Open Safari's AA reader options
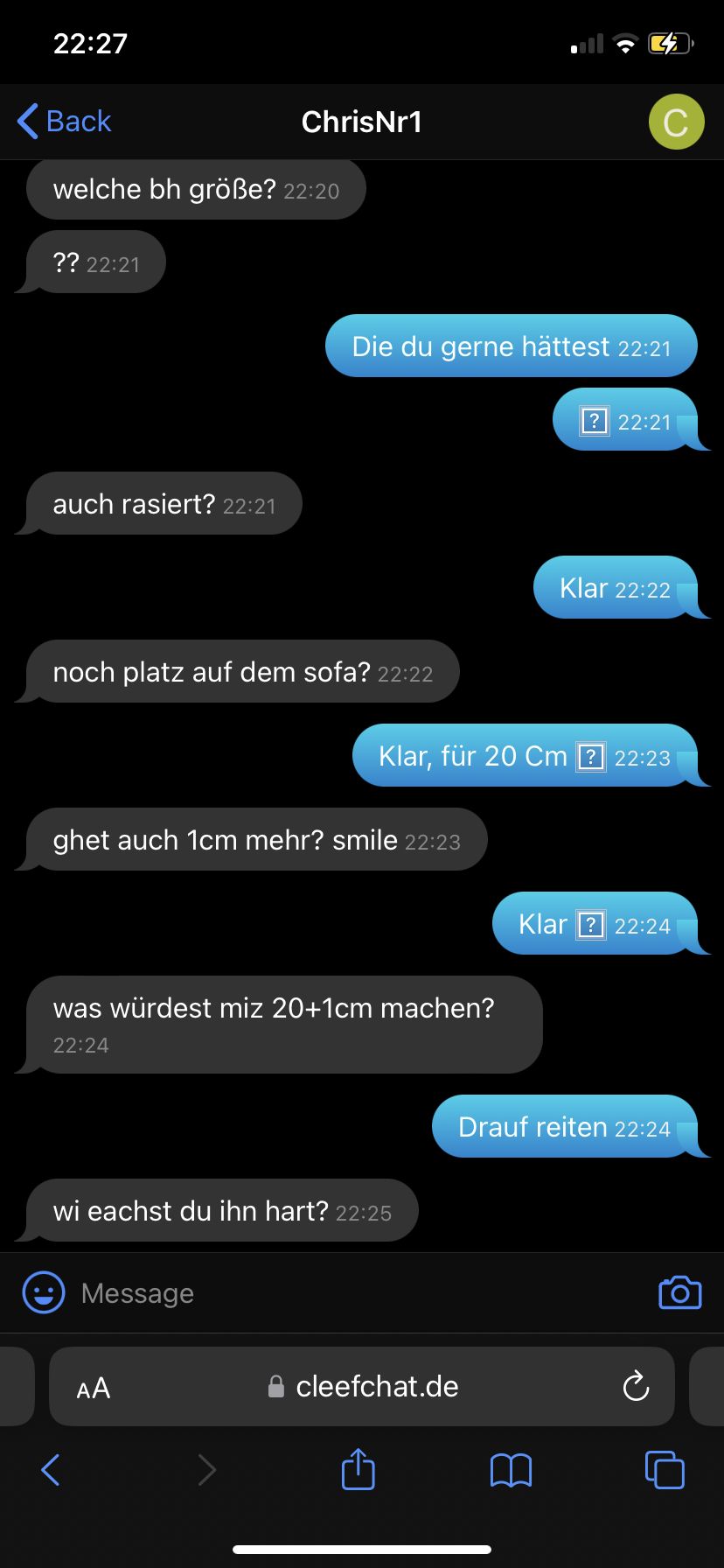Screen dimensions: 724x1568 coord(94,1388)
